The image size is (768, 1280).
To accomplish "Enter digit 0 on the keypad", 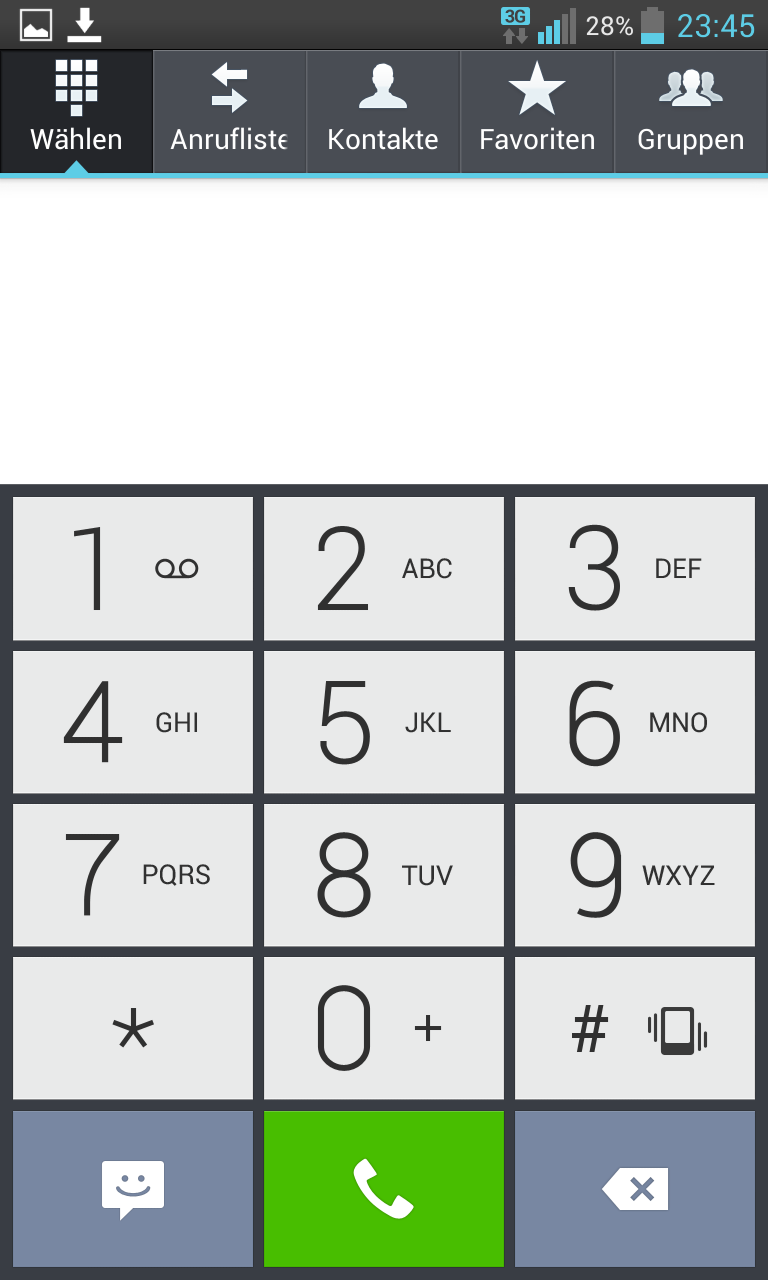I will 384,1028.
